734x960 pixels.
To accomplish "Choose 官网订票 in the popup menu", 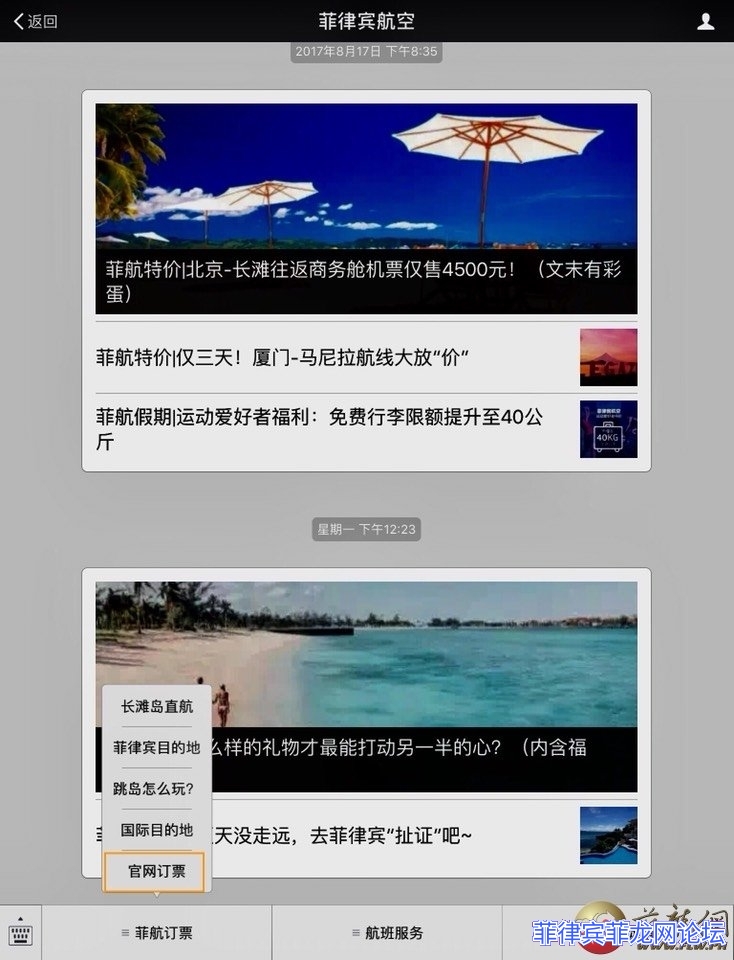I will coord(156,871).
